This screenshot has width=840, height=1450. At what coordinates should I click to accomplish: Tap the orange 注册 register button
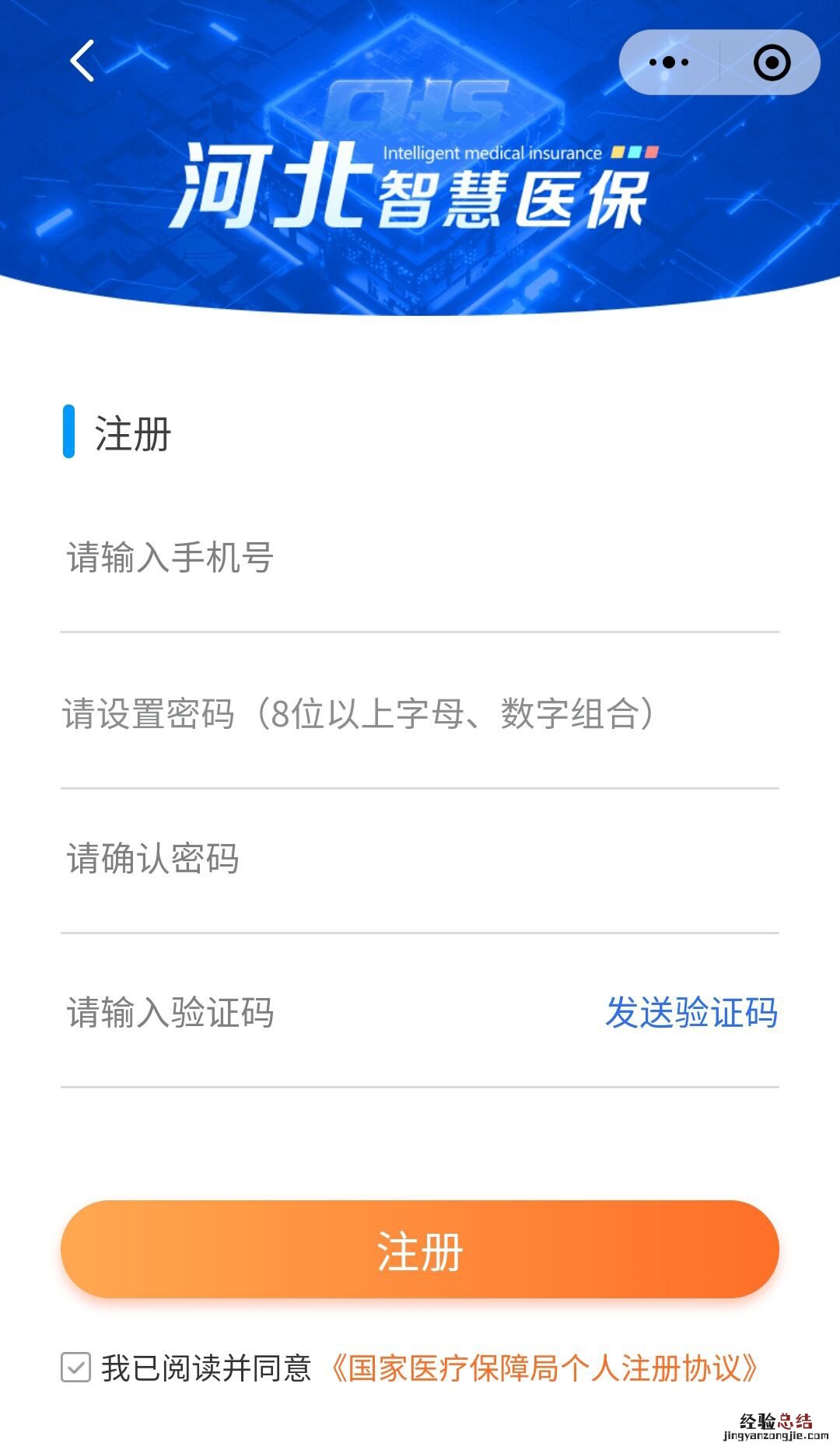click(420, 1249)
